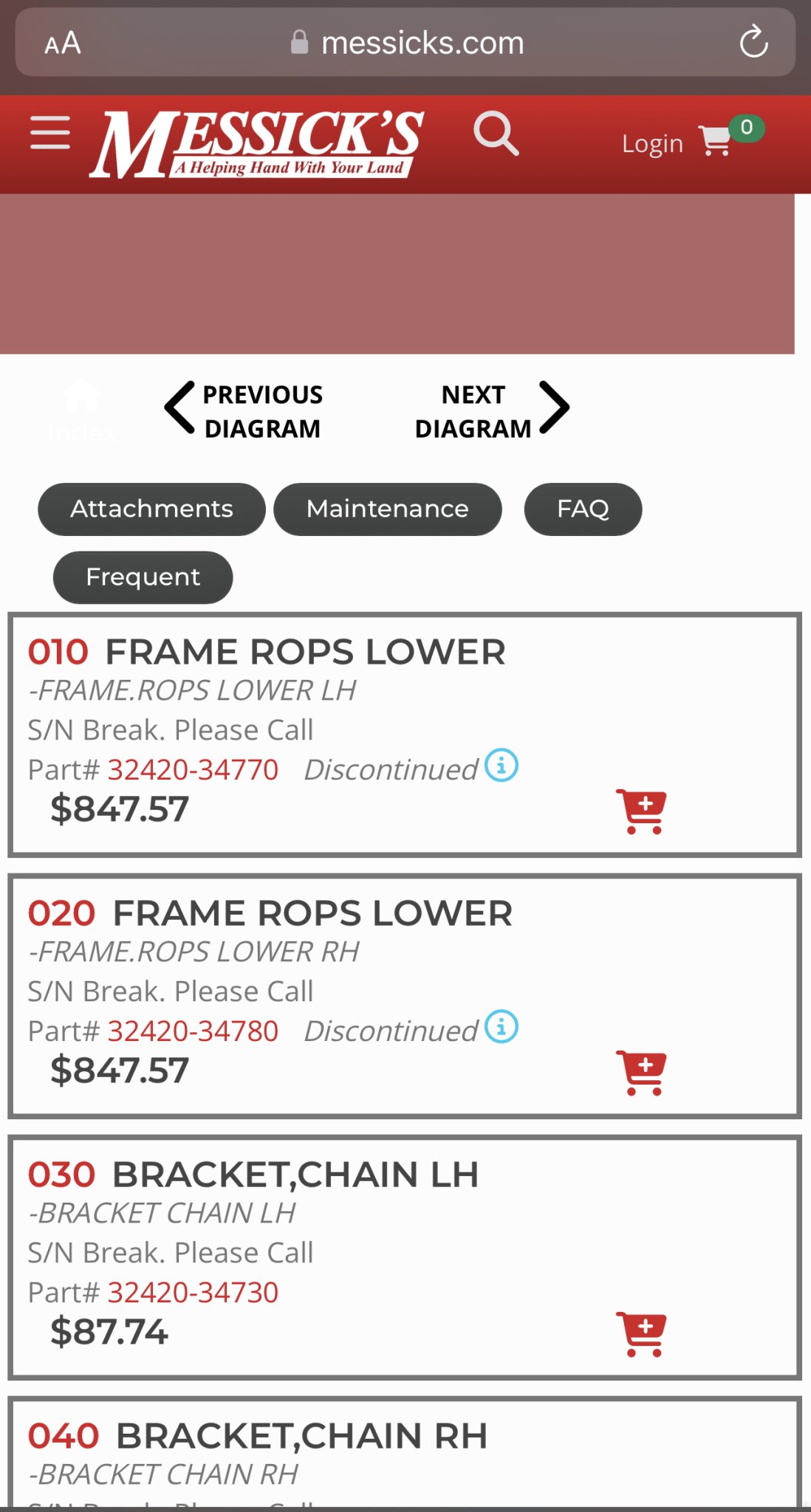Viewport: 811px width, 1512px height.
Task: Add Bracket Chain LH to cart
Action: 642,1334
